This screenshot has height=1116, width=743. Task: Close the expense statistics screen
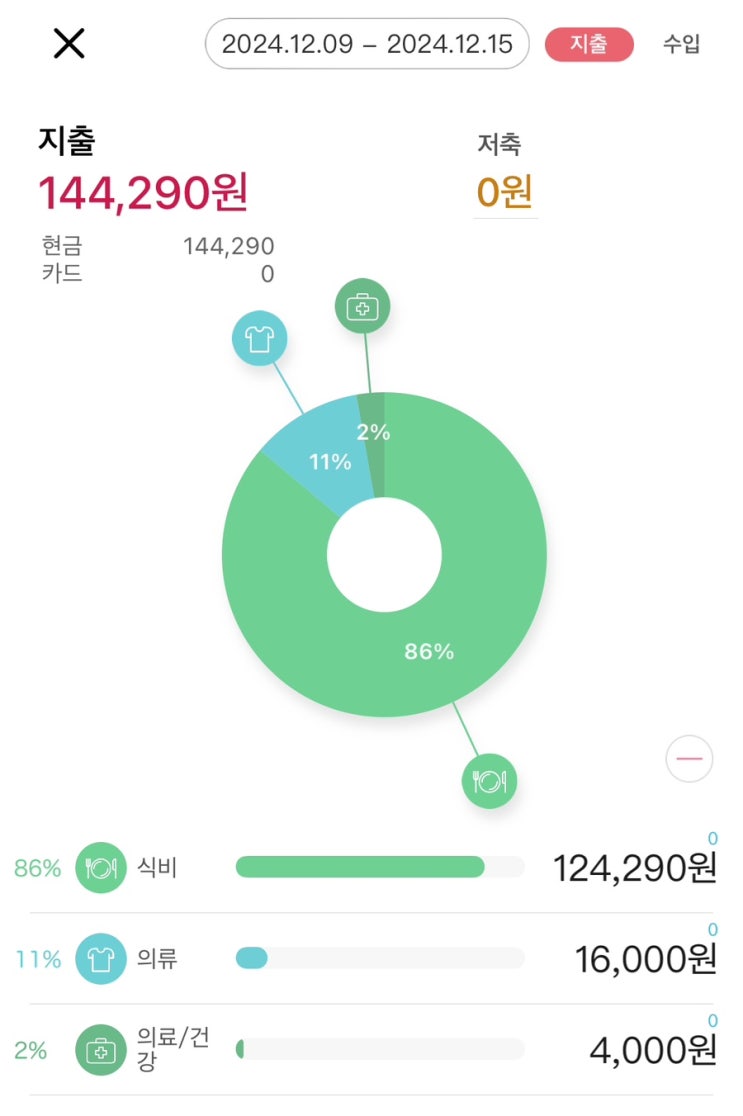69,43
